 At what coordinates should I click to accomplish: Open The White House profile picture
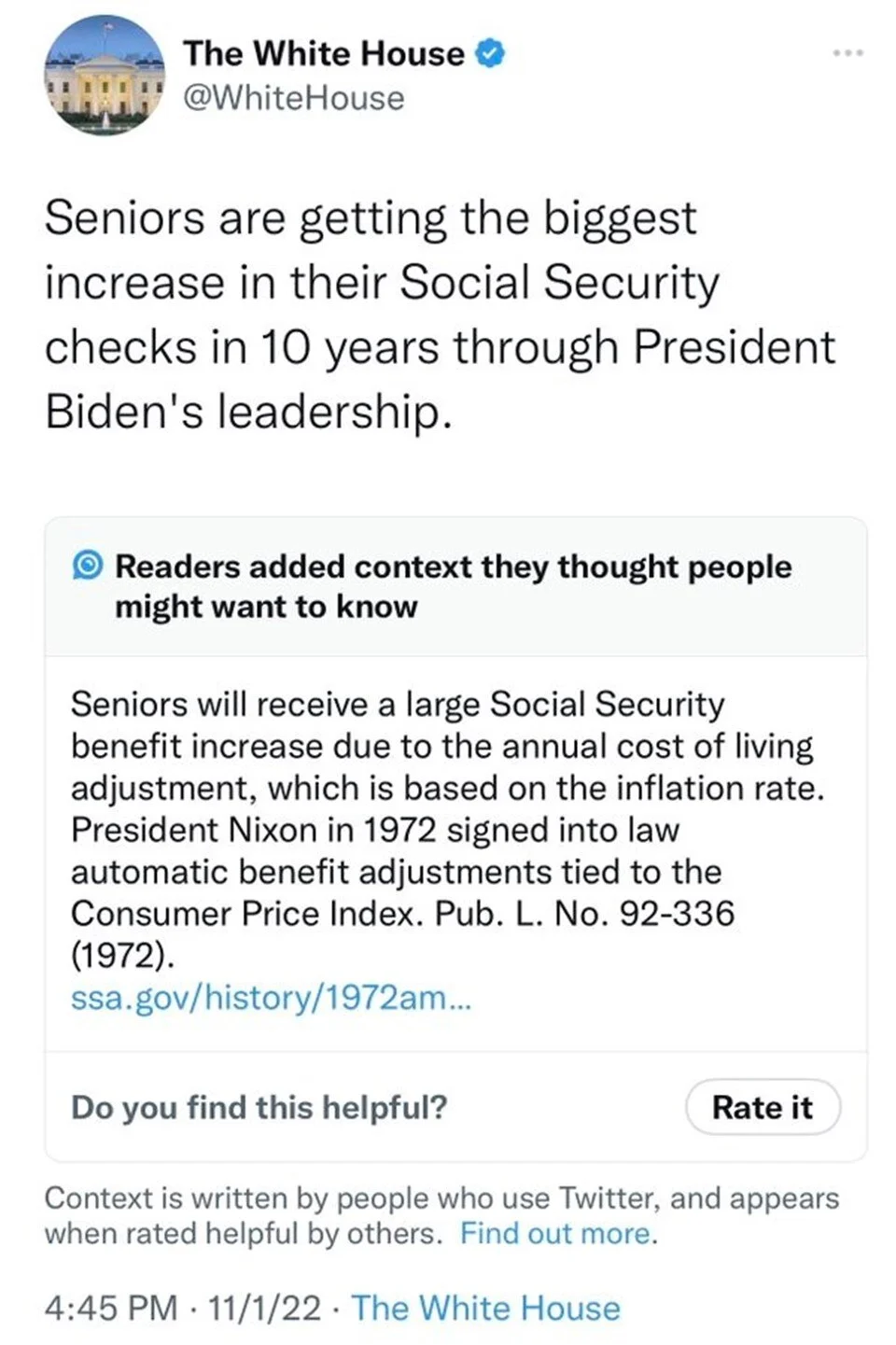(104, 77)
